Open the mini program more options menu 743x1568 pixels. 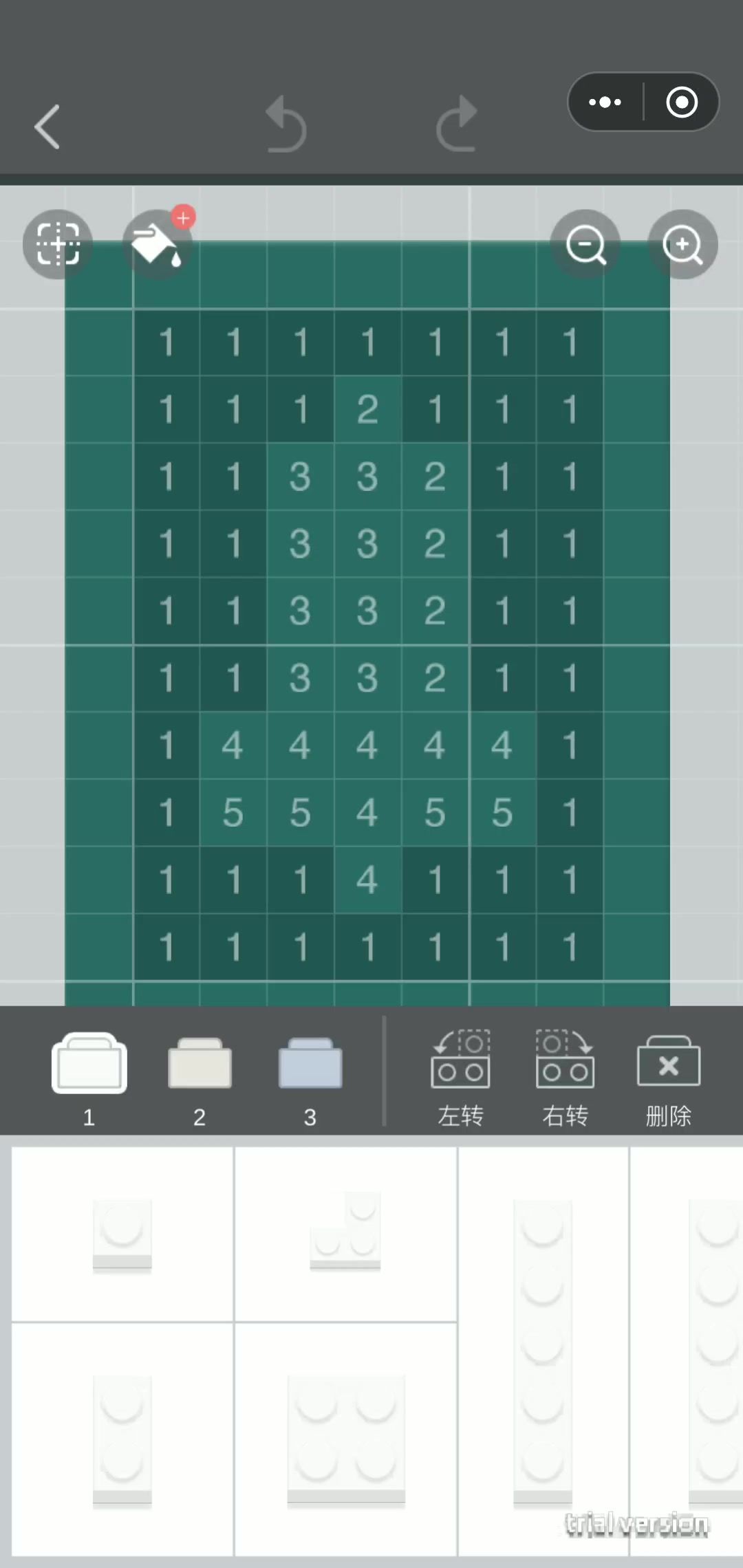(x=605, y=102)
